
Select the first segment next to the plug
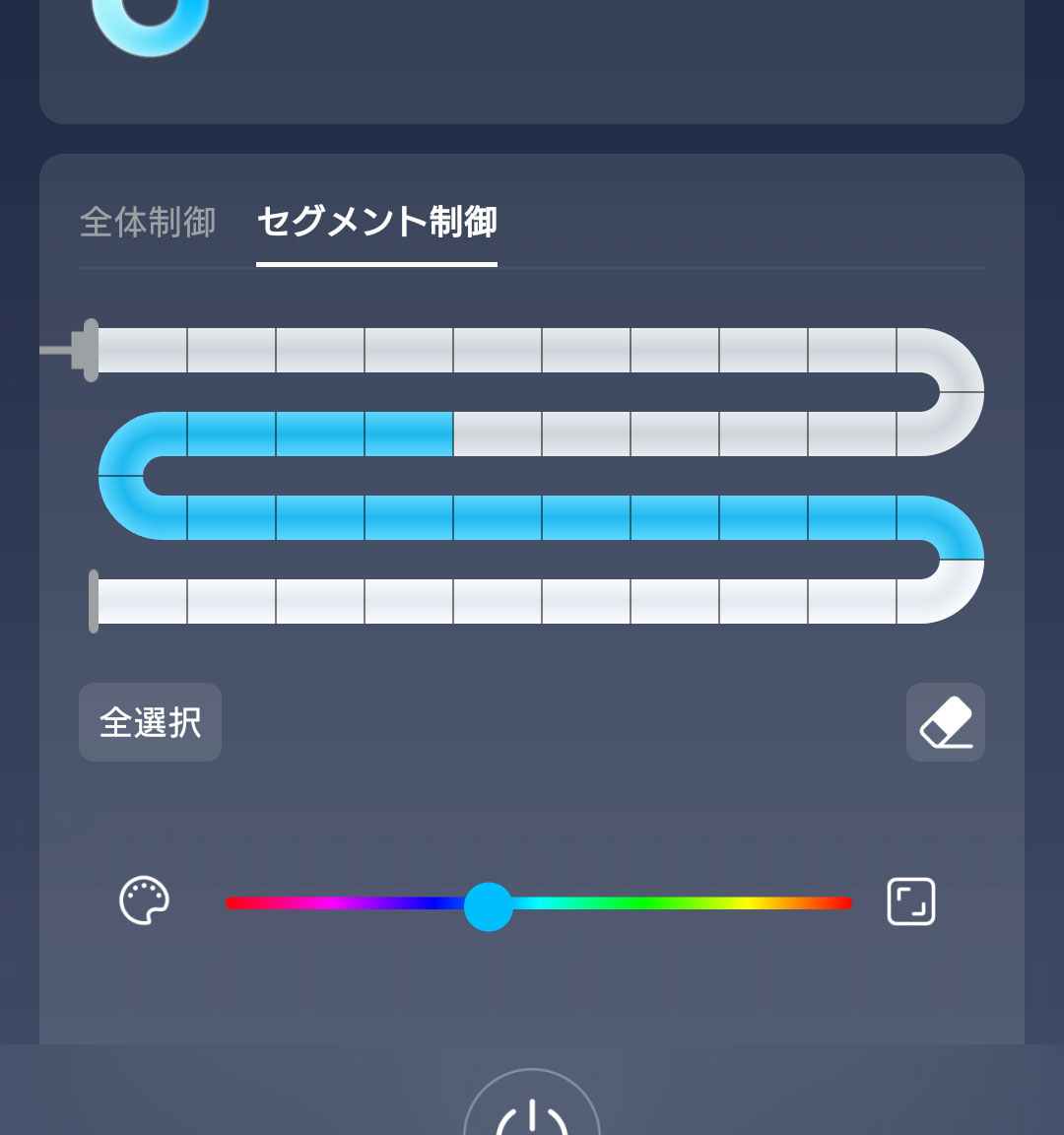click(143, 351)
